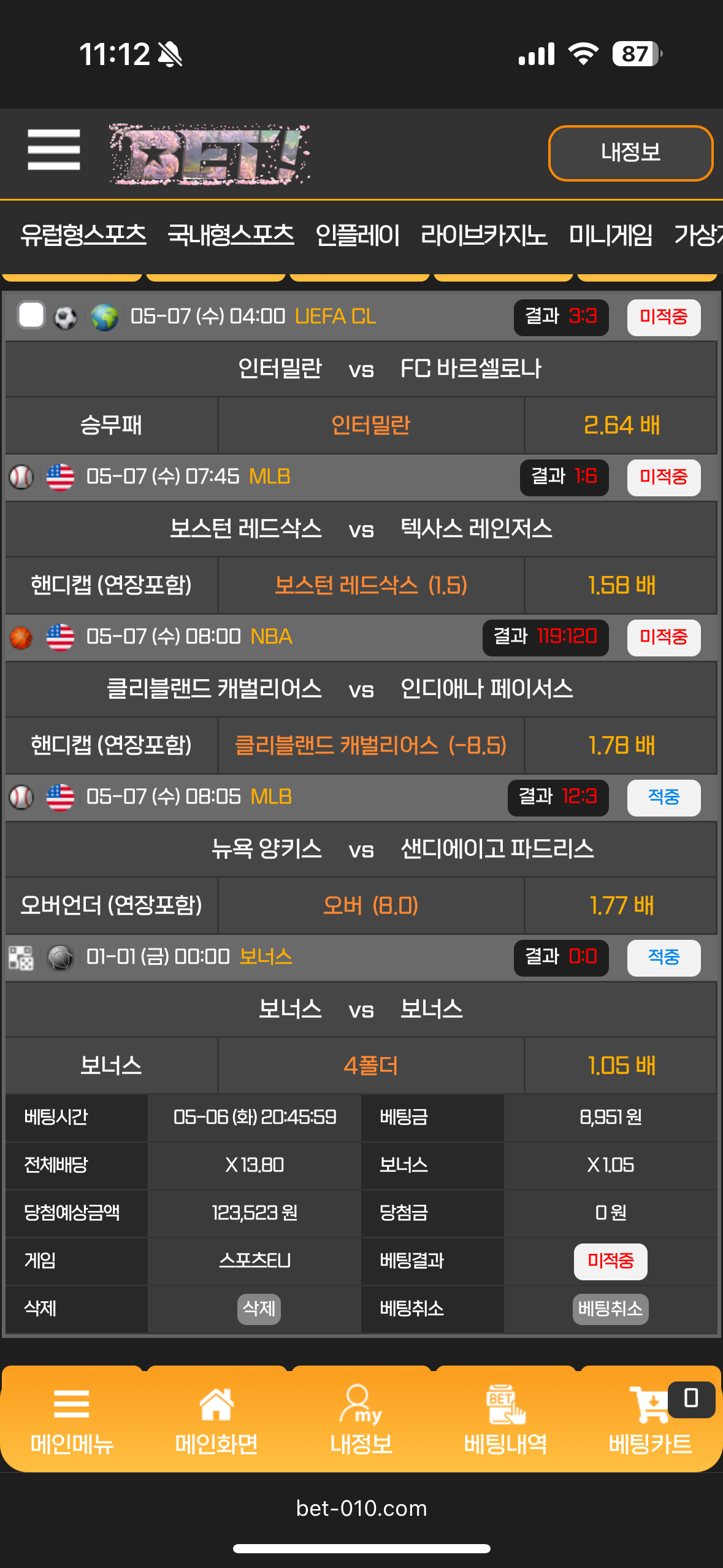Switch to 국내형스포츠 tab
This screenshot has width=723, height=1568.
click(x=231, y=236)
